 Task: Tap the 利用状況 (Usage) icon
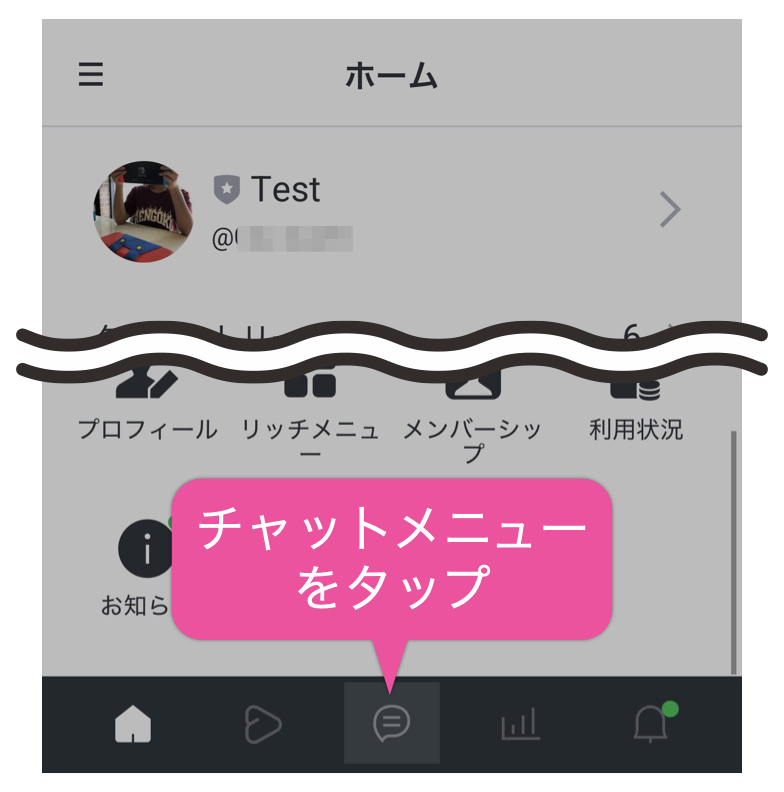point(634,390)
